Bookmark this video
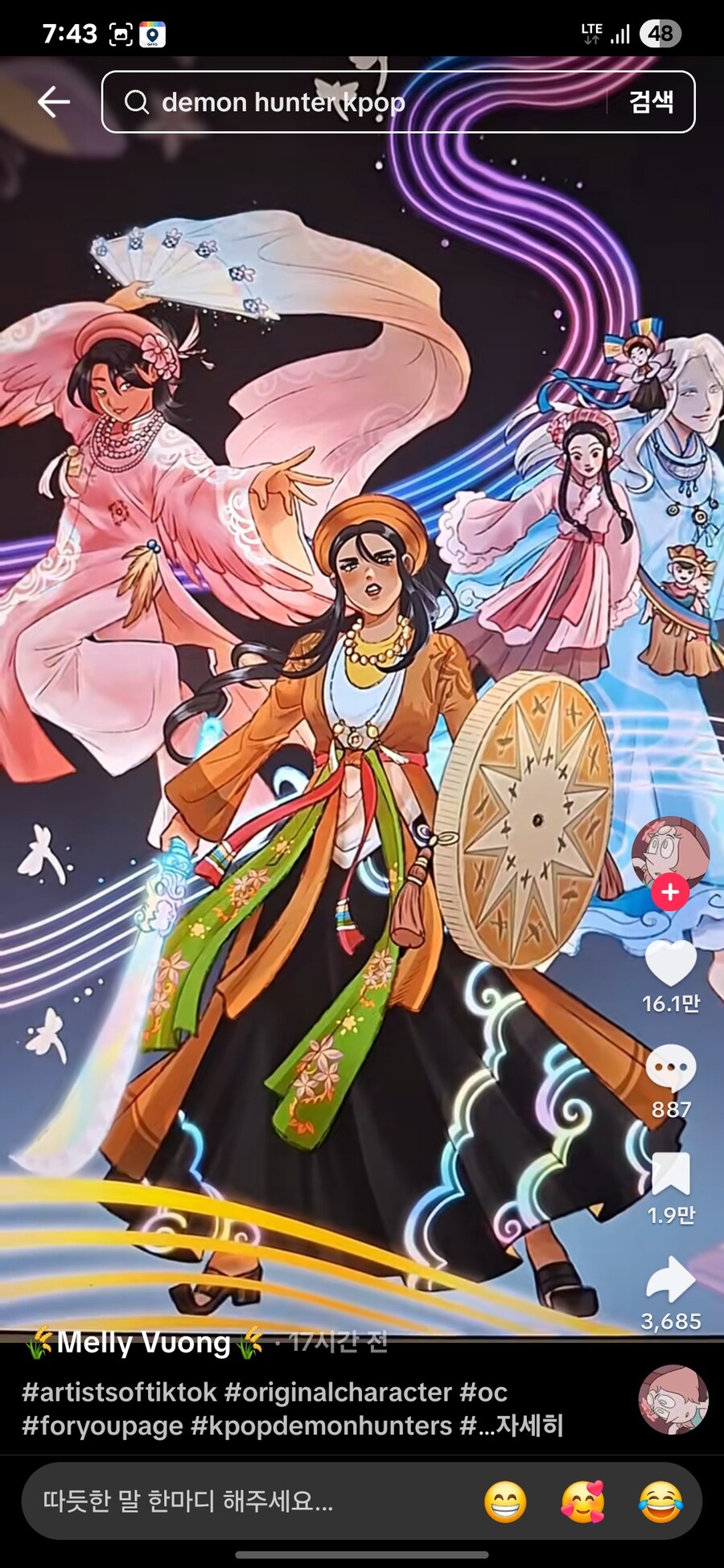This screenshot has width=724, height=1568. pos(670,1174)
